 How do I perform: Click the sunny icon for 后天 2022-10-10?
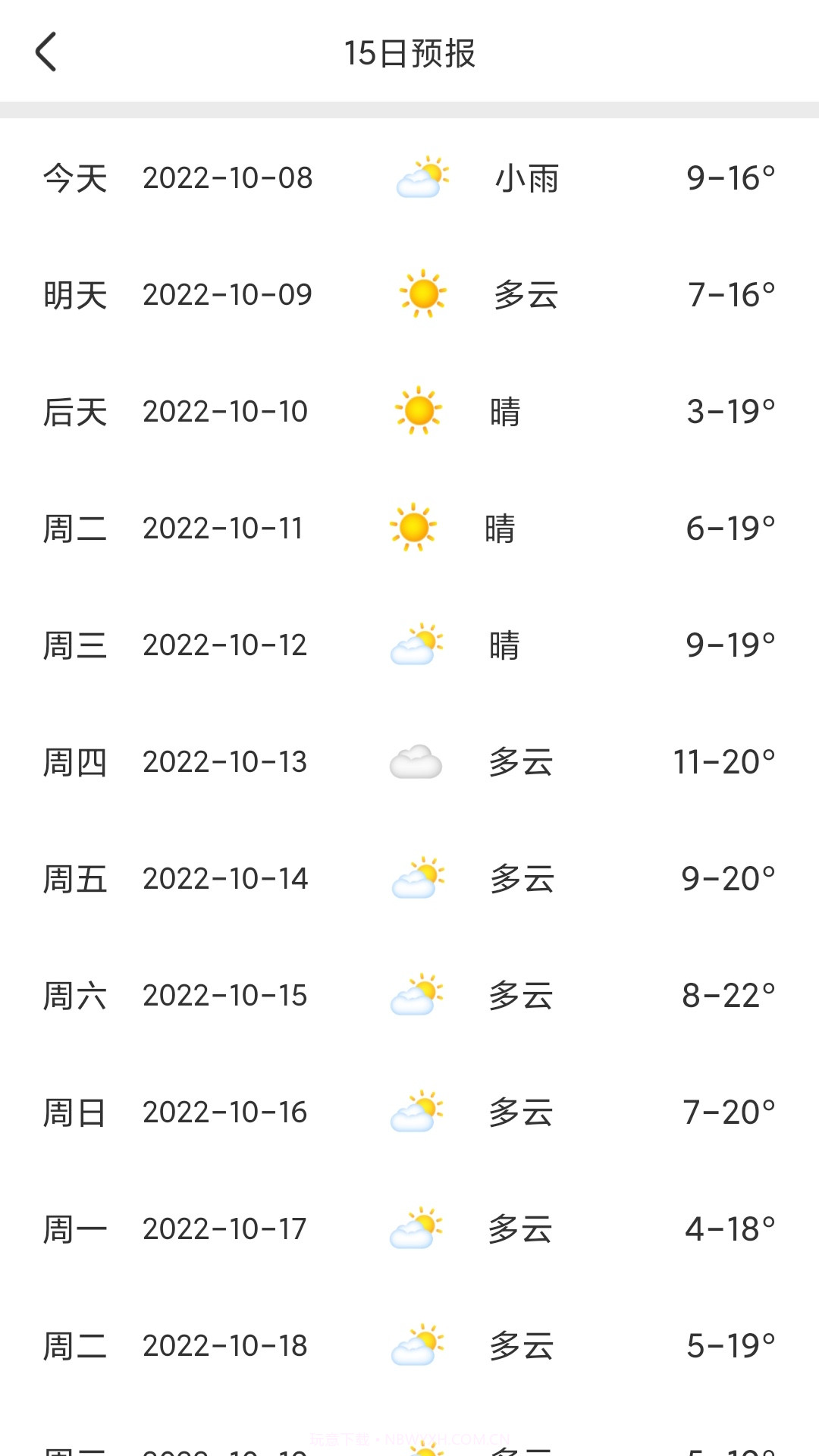[x=418, y=411]
